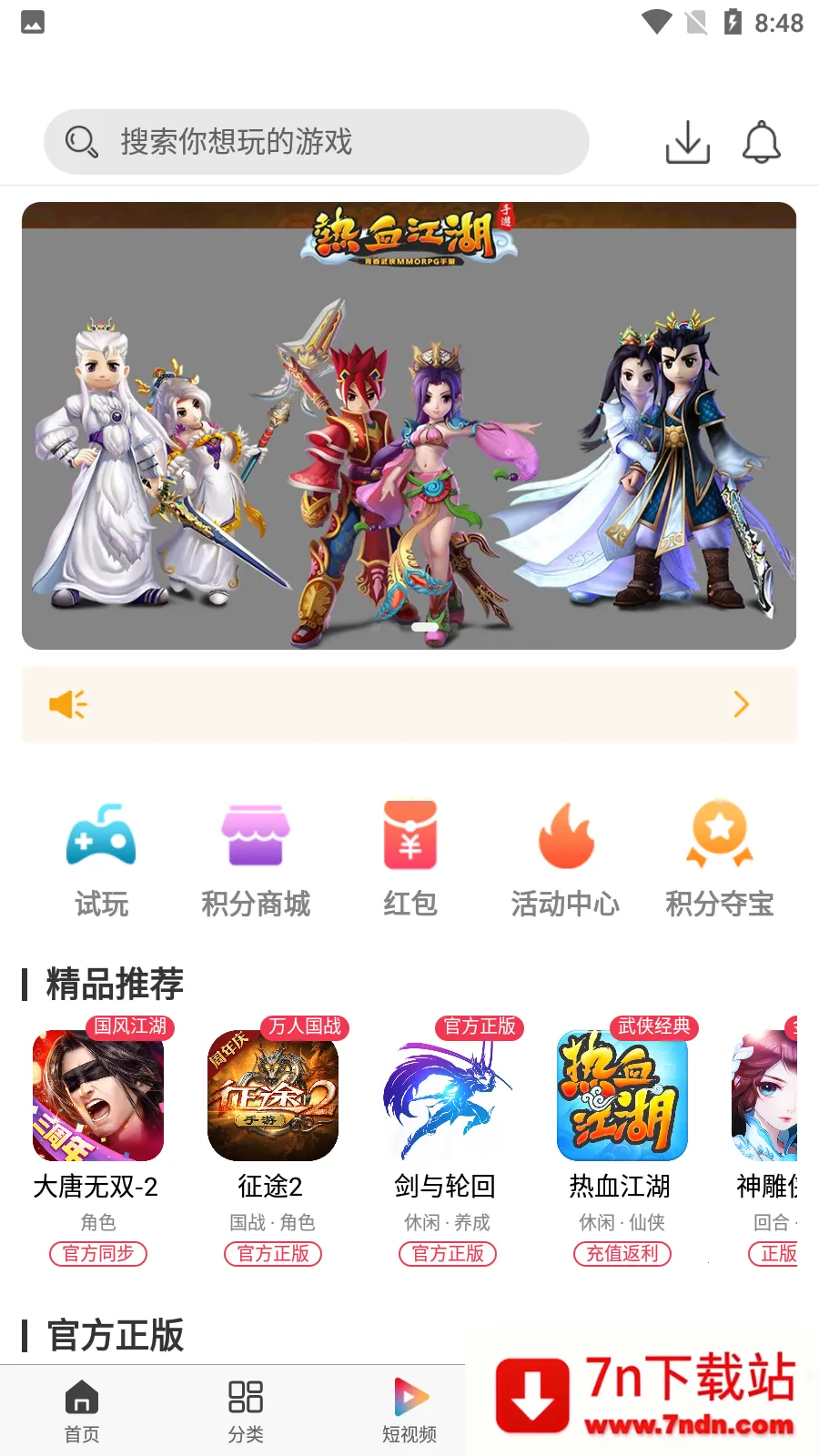Click the 热血江湖 banner image
The height and width of the screenshot is (1456, 819).
pyautogui.click(x=409, y=425)
